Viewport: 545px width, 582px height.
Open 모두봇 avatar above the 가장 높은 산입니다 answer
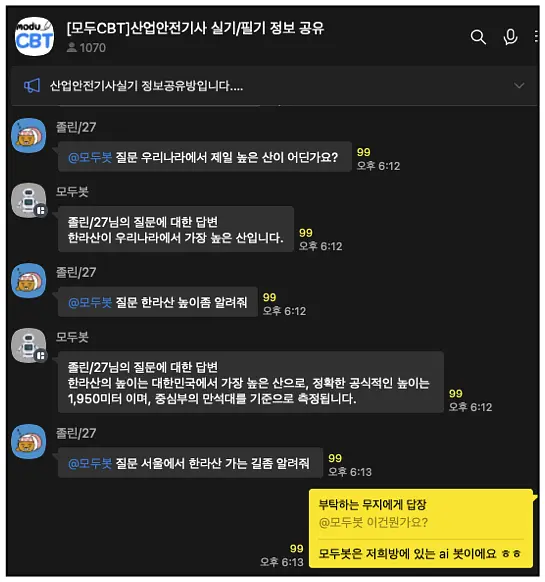29,200
